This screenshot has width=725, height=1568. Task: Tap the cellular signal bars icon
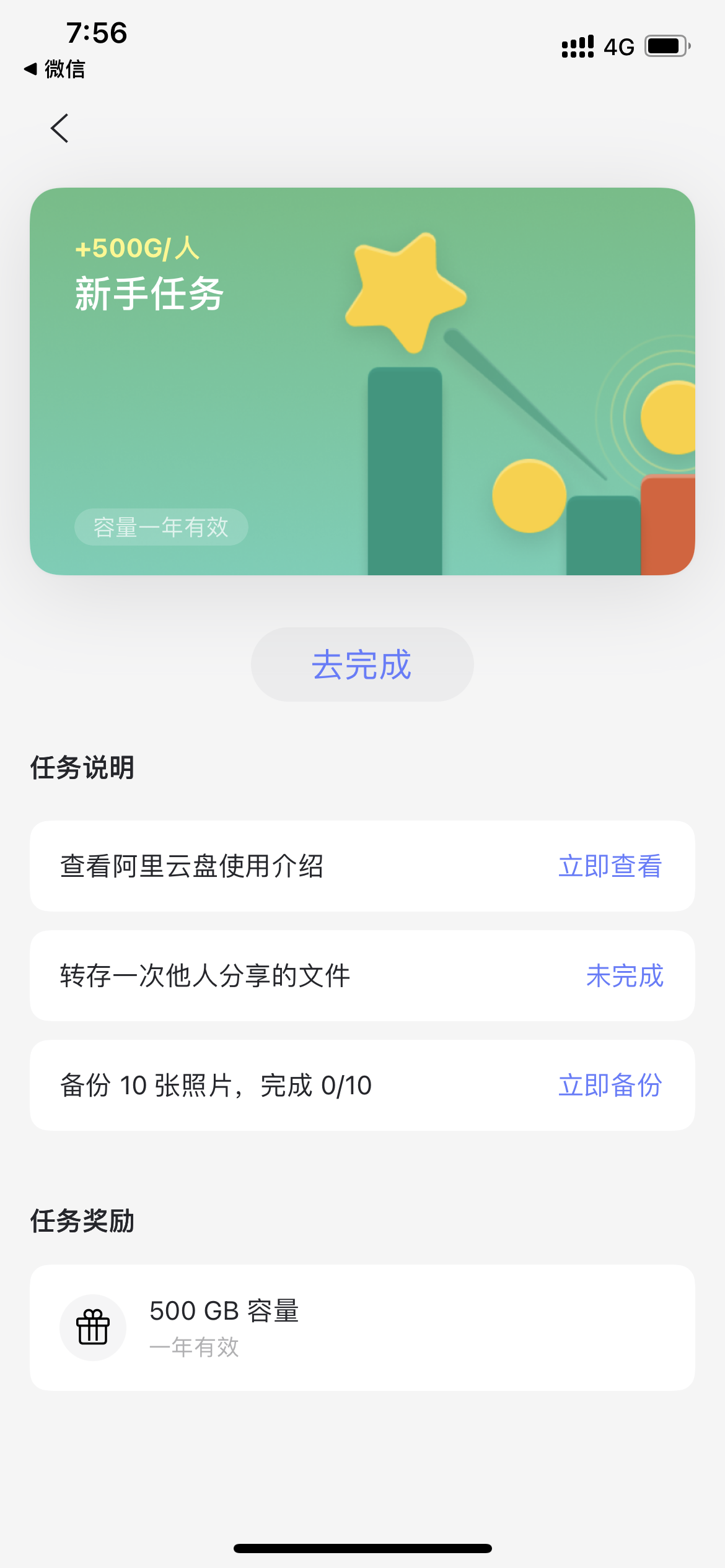coord(576,47)
